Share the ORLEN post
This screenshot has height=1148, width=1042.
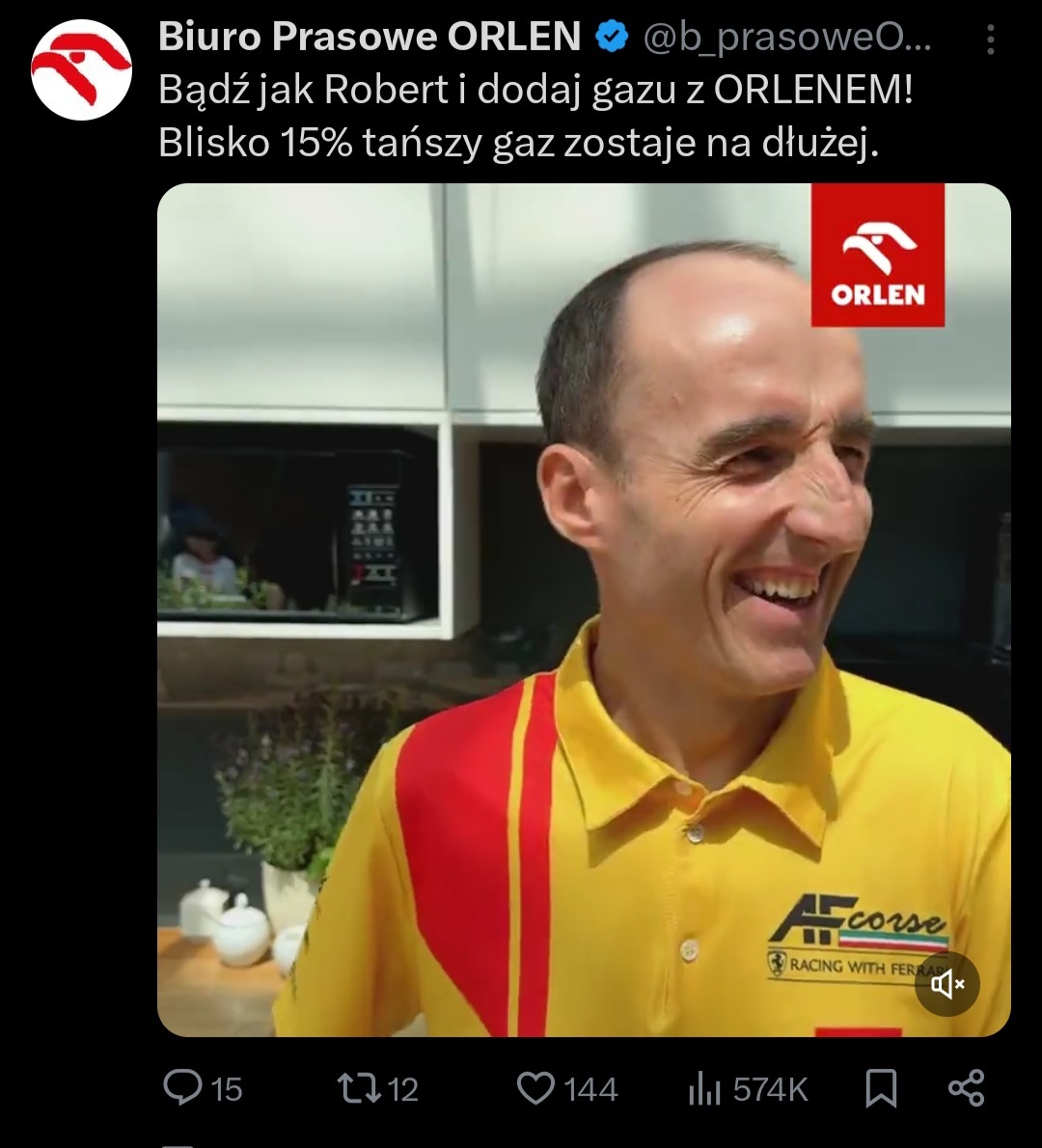(x=966, y=1087)
